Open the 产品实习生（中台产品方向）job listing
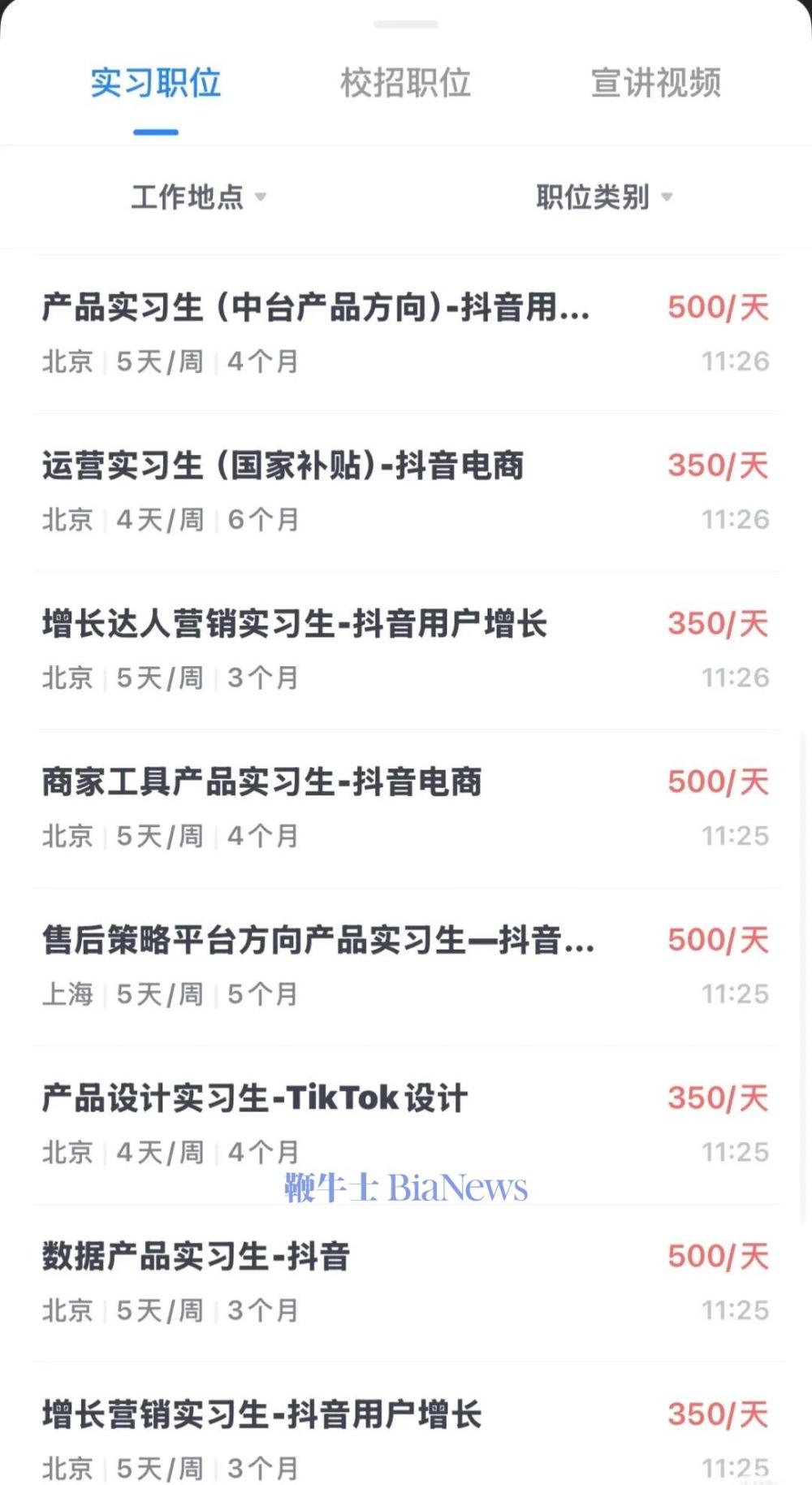The image size is (812, 1485). [317, 309]
